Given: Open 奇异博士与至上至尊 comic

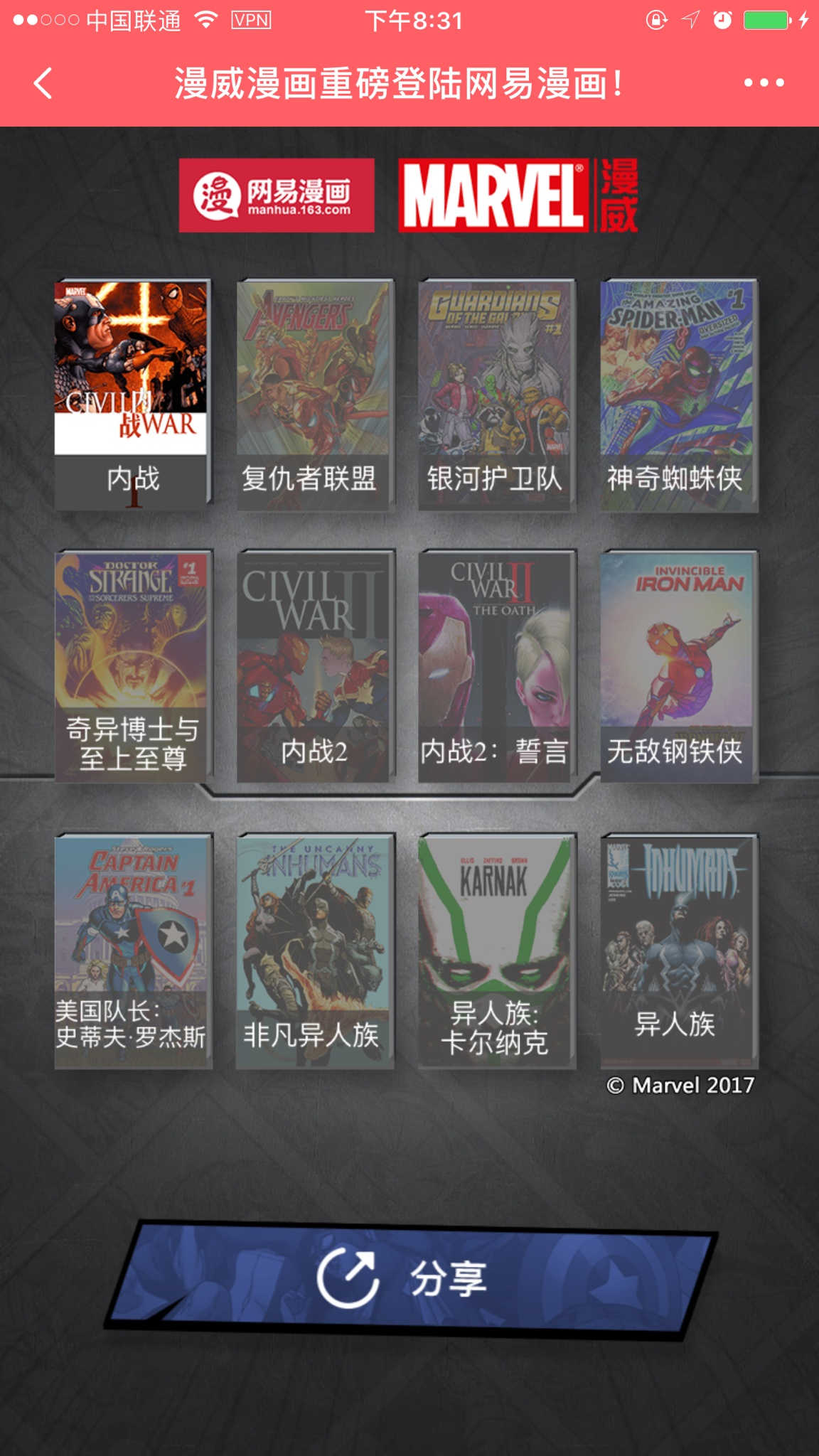Looking at the screenshot, I should point(132,665).
